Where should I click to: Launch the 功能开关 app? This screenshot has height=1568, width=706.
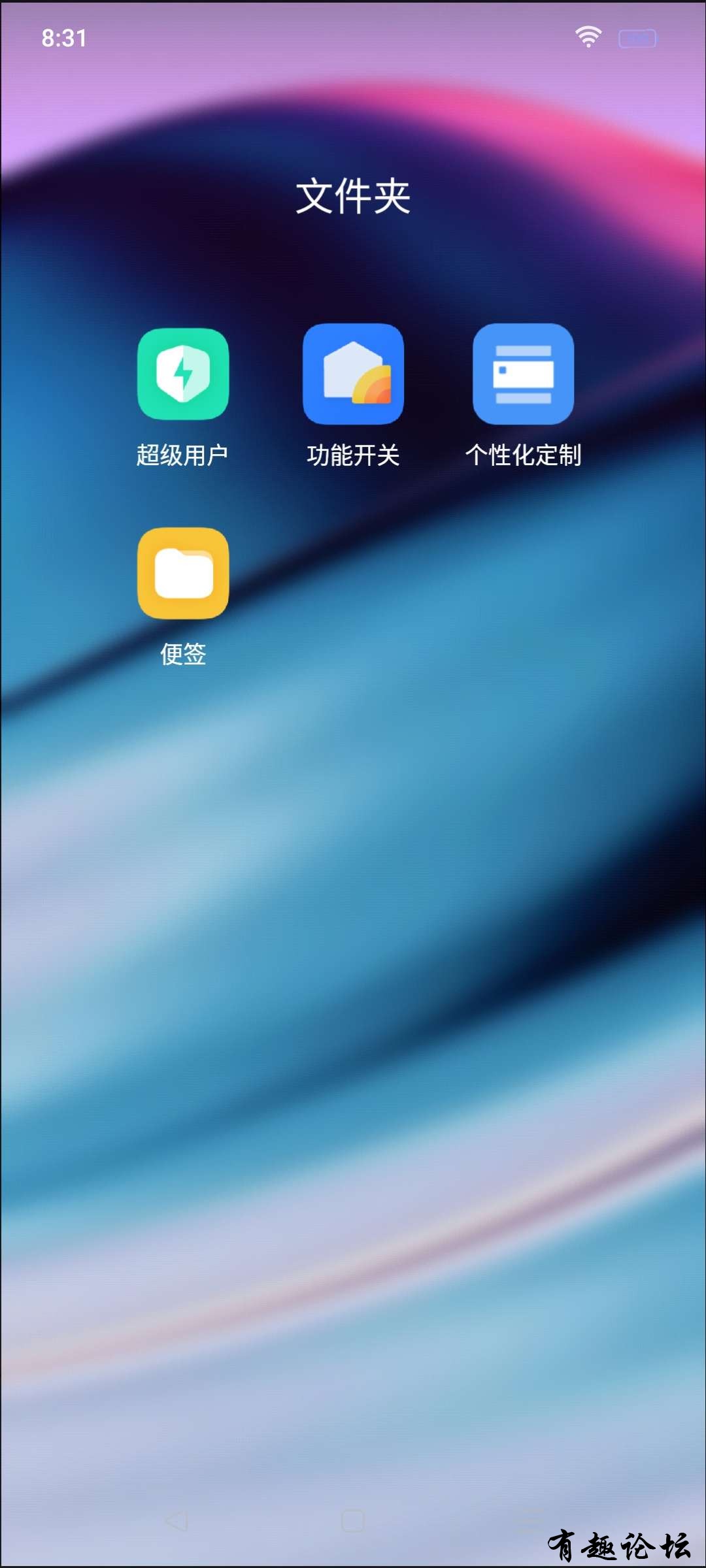click(353, 374)
